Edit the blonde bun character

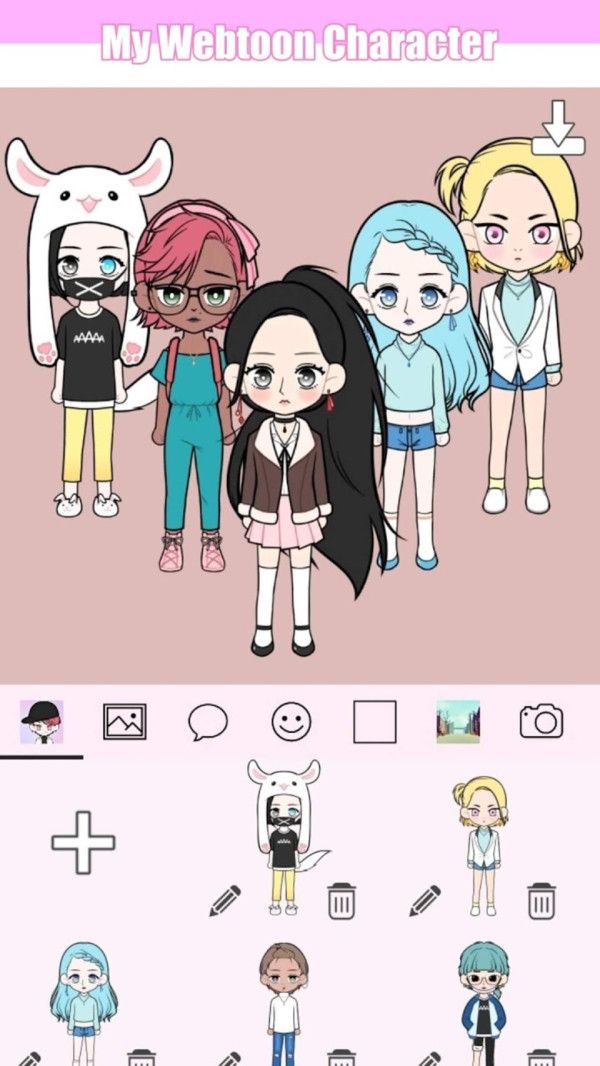pyautogui.click(x=425, y=900)
